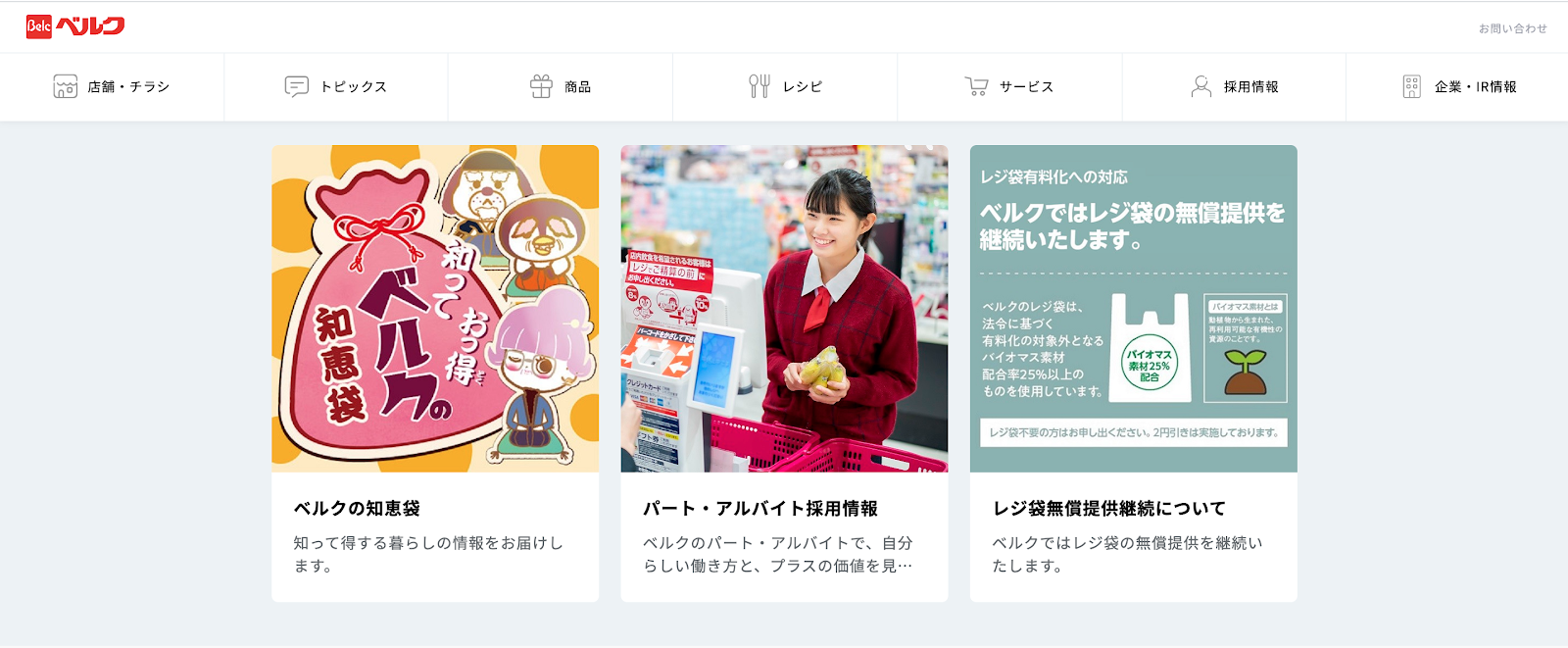Image resolution: width=1568 pixels, height=648 pixels.
Task: Open the Belc home logo
Action: (x=75, y=26)
